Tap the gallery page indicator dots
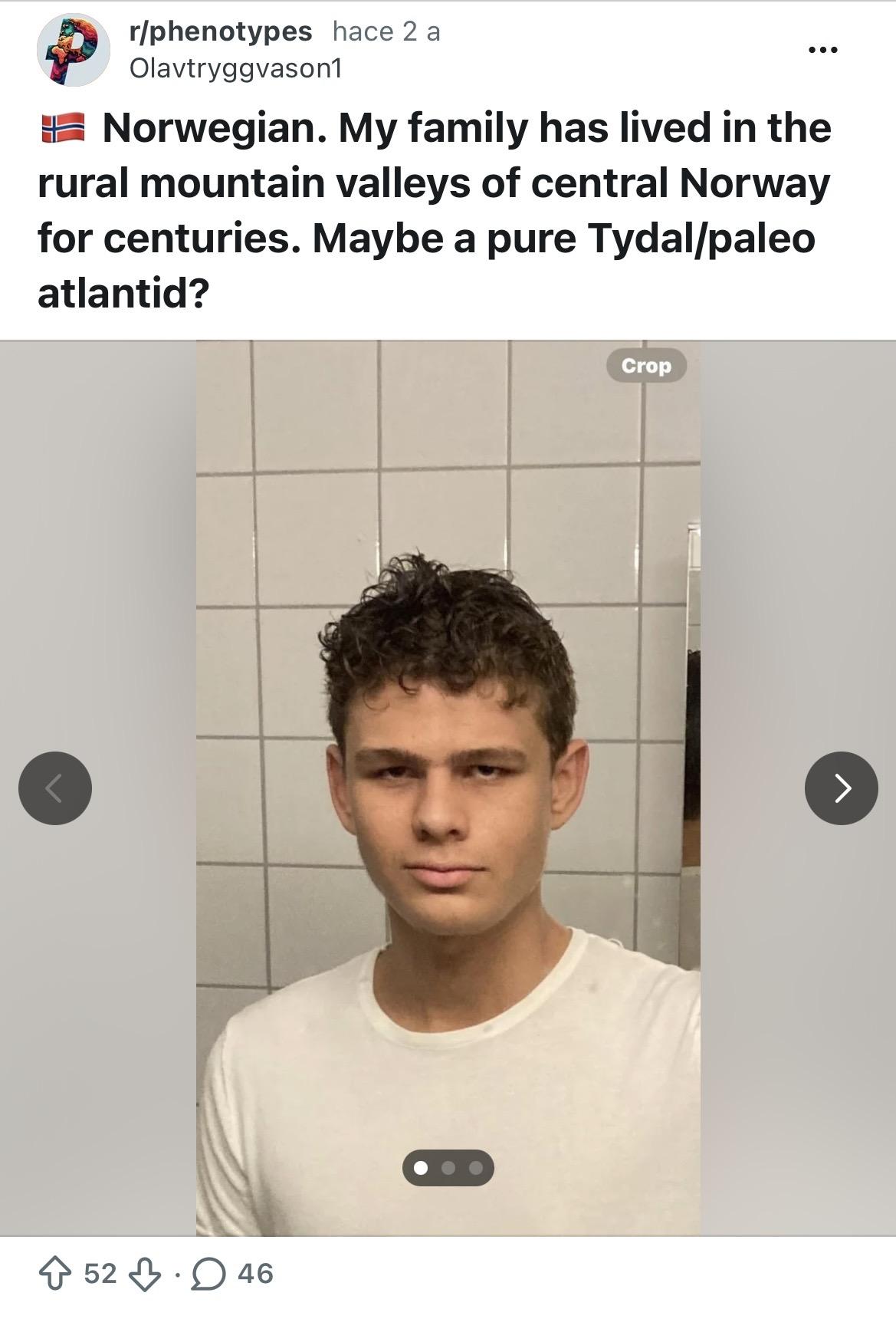 click(x=448, y=1168)
